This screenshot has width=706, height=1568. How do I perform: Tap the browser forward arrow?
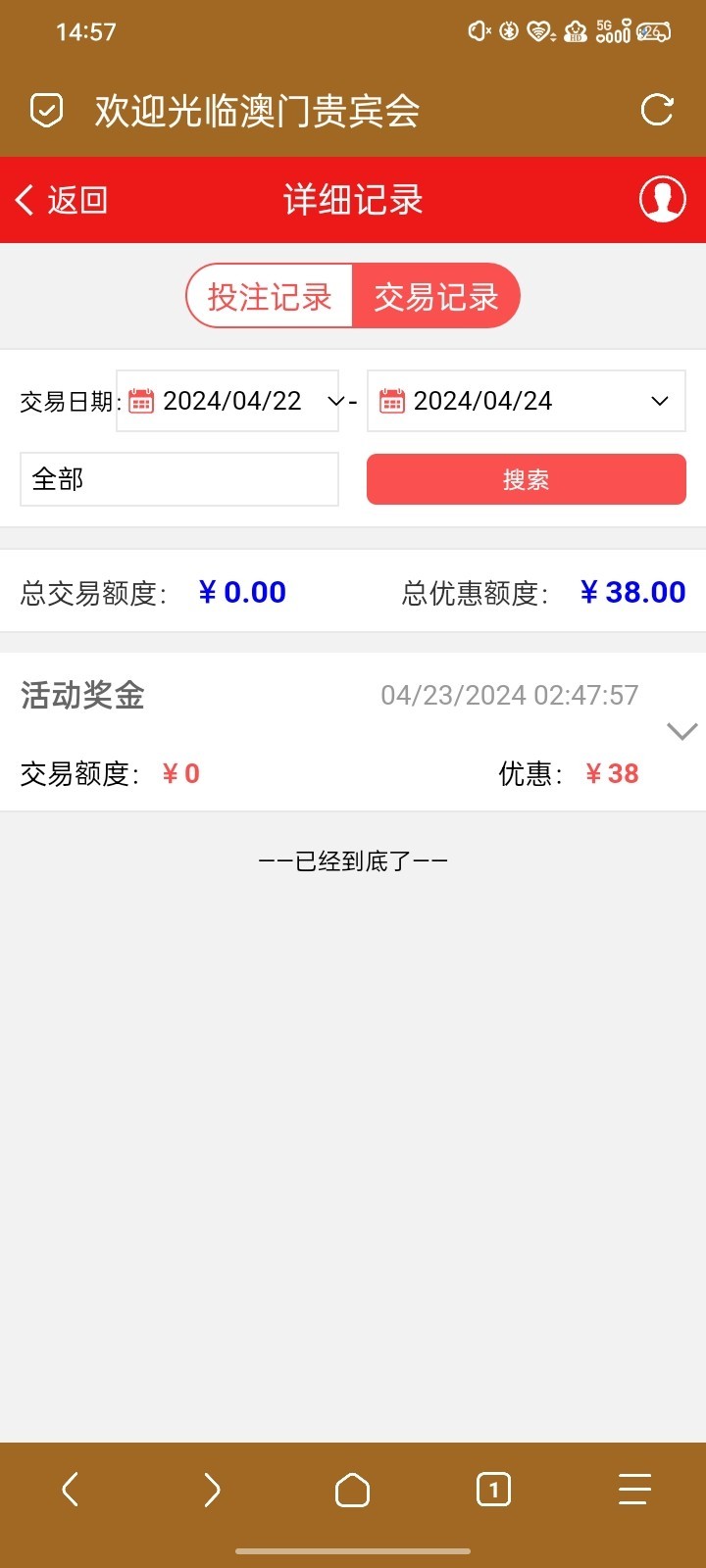click(x=212, y=1490)
